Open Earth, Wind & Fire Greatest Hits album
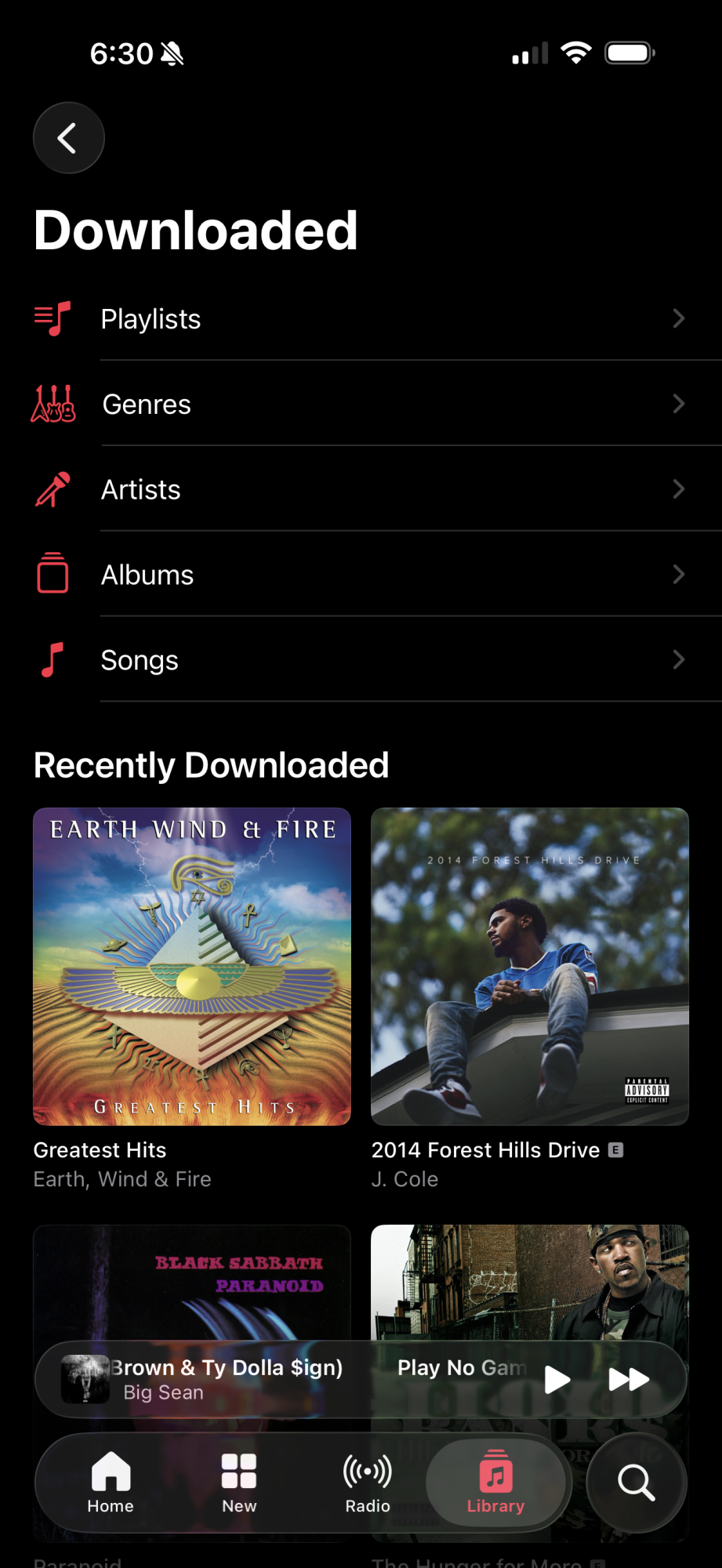The height and width of the screenshot is (1568, 722). coord(192,967)
